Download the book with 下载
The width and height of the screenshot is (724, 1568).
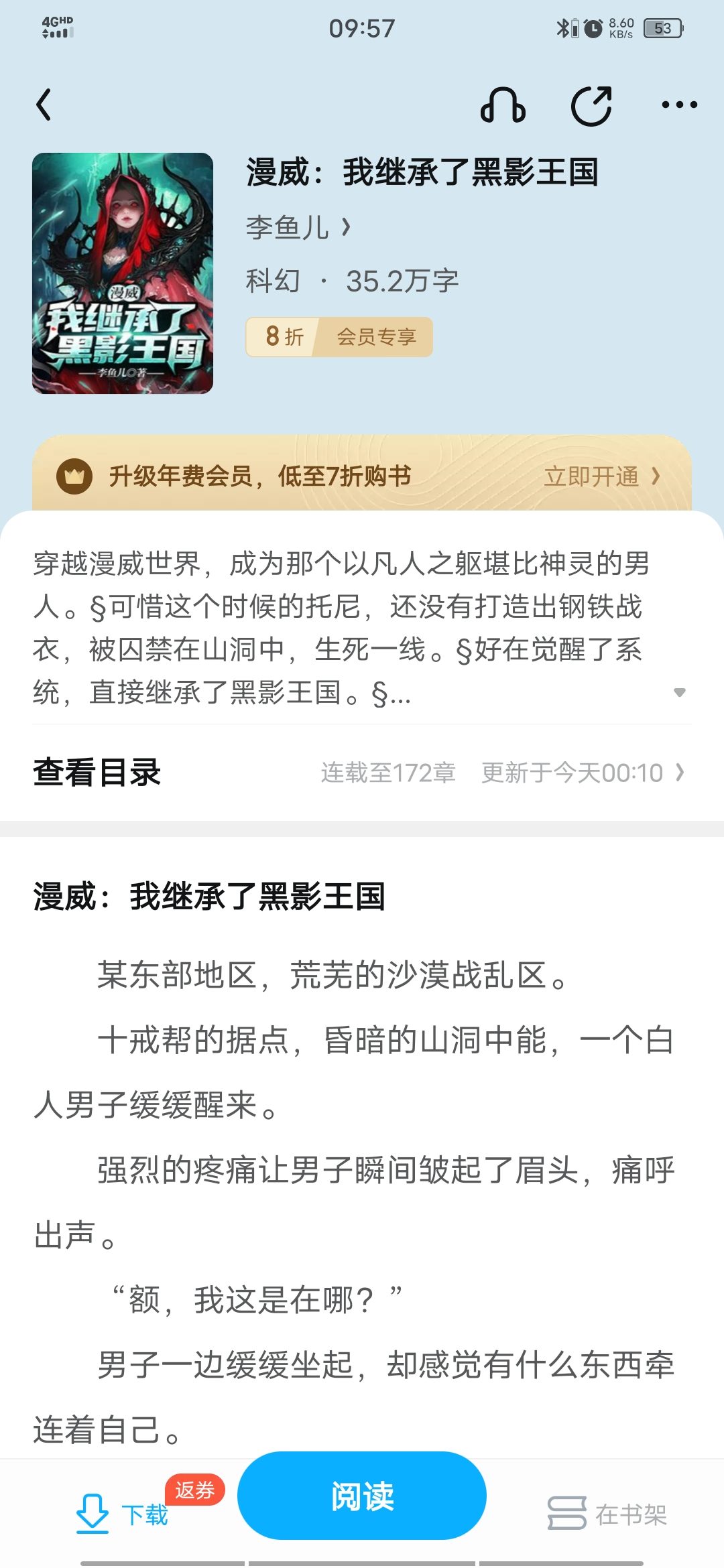124,1513
